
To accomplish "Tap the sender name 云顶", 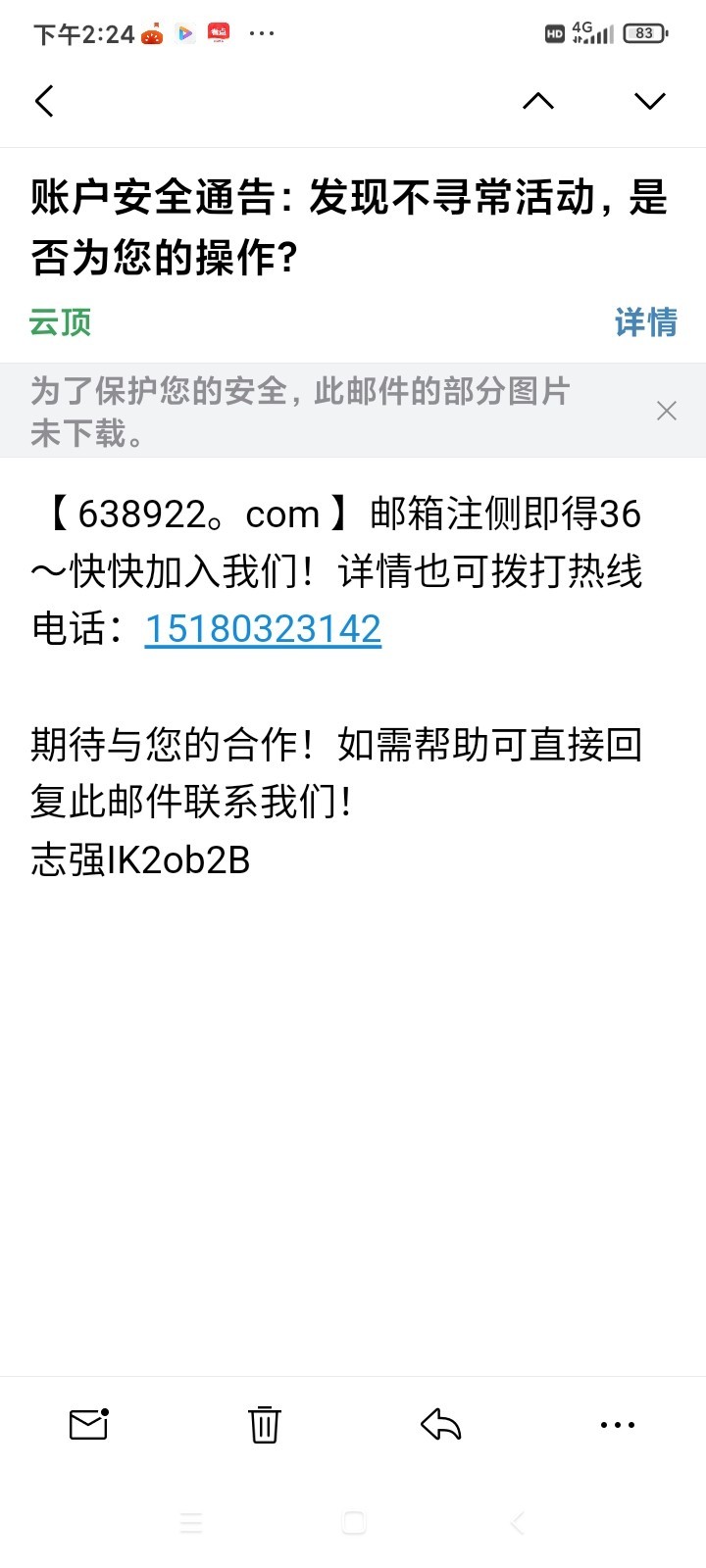I will tap(61, 322).
